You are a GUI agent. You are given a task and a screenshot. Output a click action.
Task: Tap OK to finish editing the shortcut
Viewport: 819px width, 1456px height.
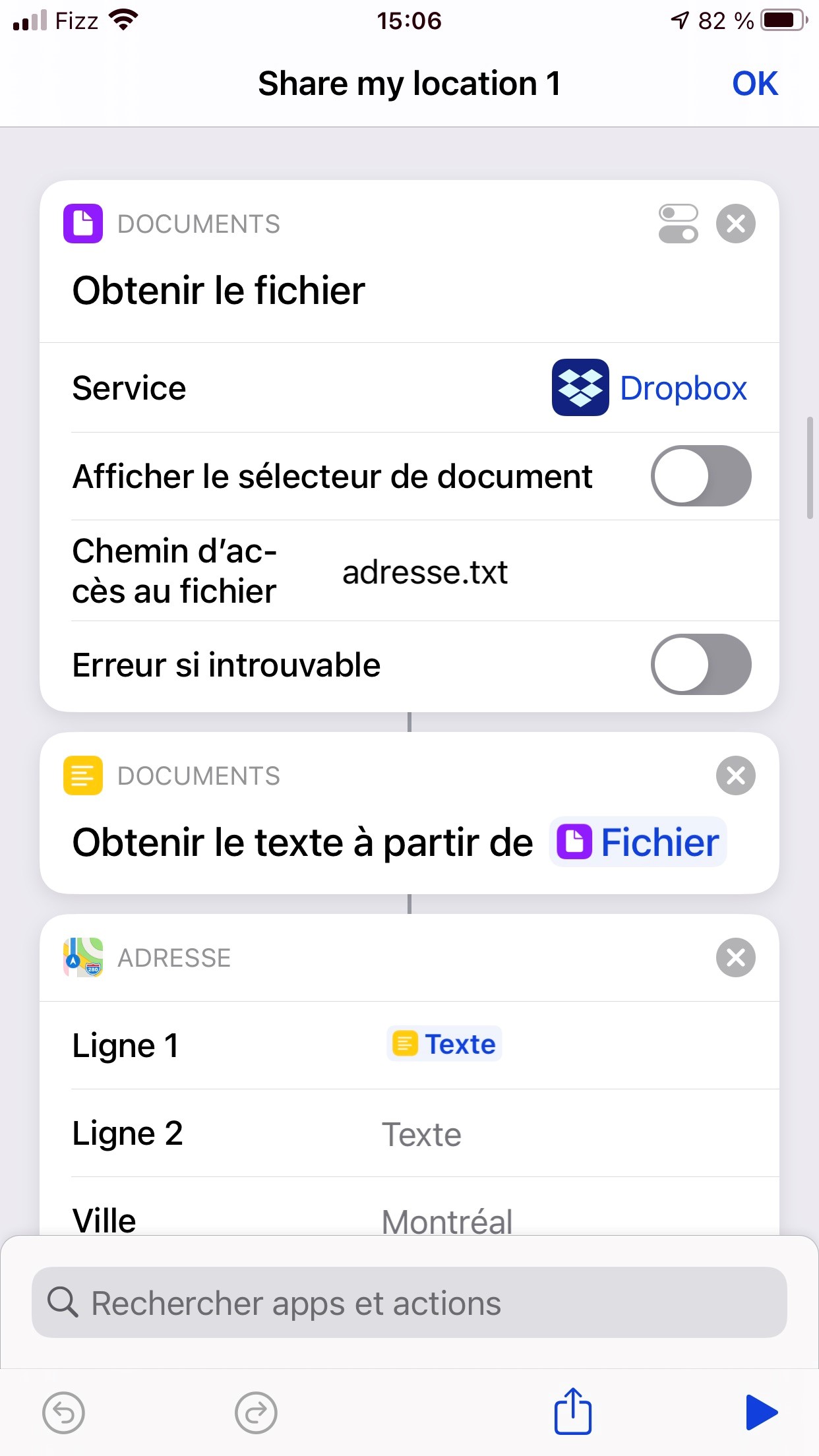(x=754, y=84)
